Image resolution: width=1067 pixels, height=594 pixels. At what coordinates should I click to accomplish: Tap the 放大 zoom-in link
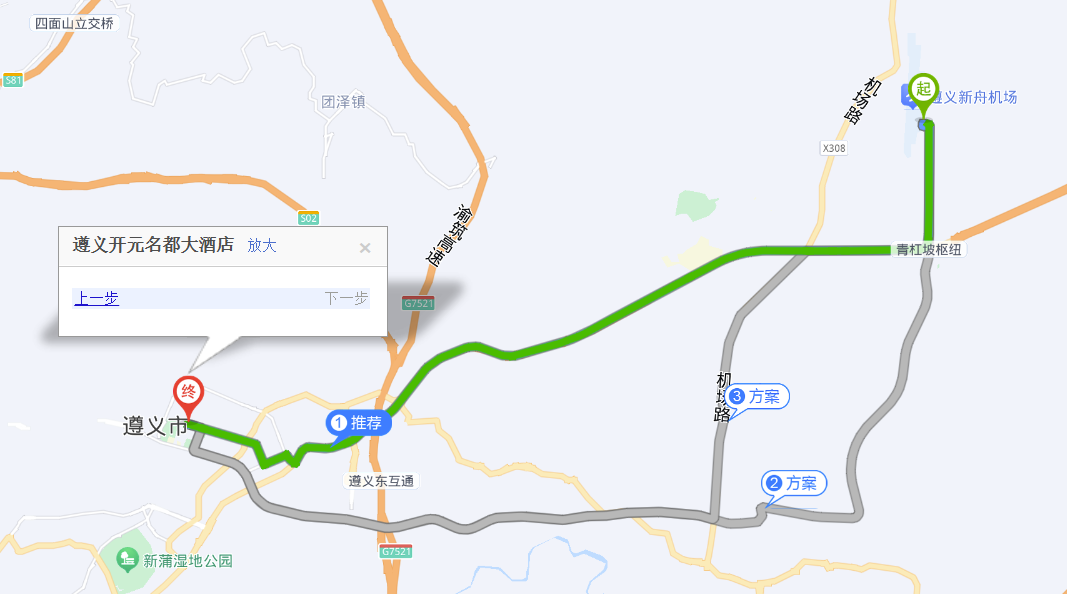[x=262, y=245]
